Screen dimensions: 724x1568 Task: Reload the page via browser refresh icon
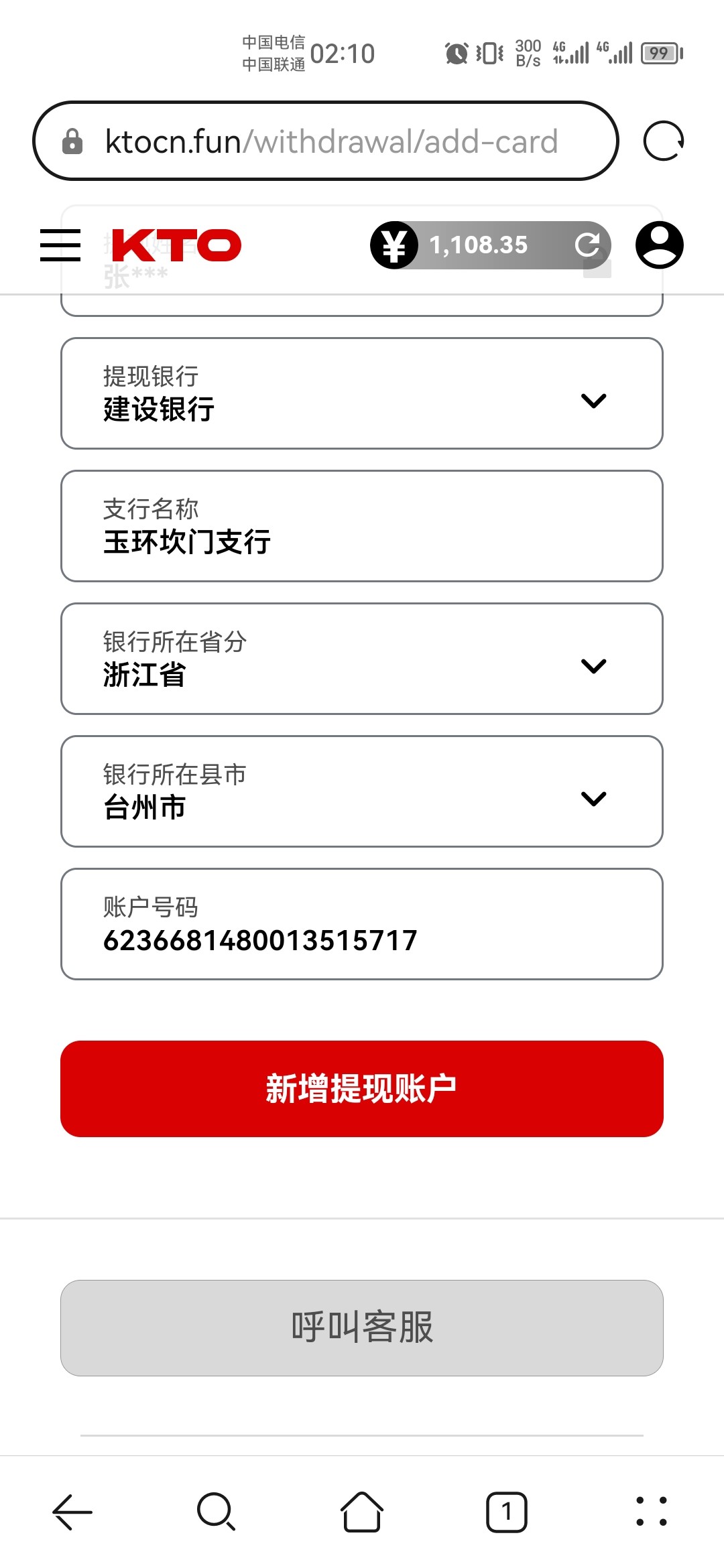(x=664, y=141)
